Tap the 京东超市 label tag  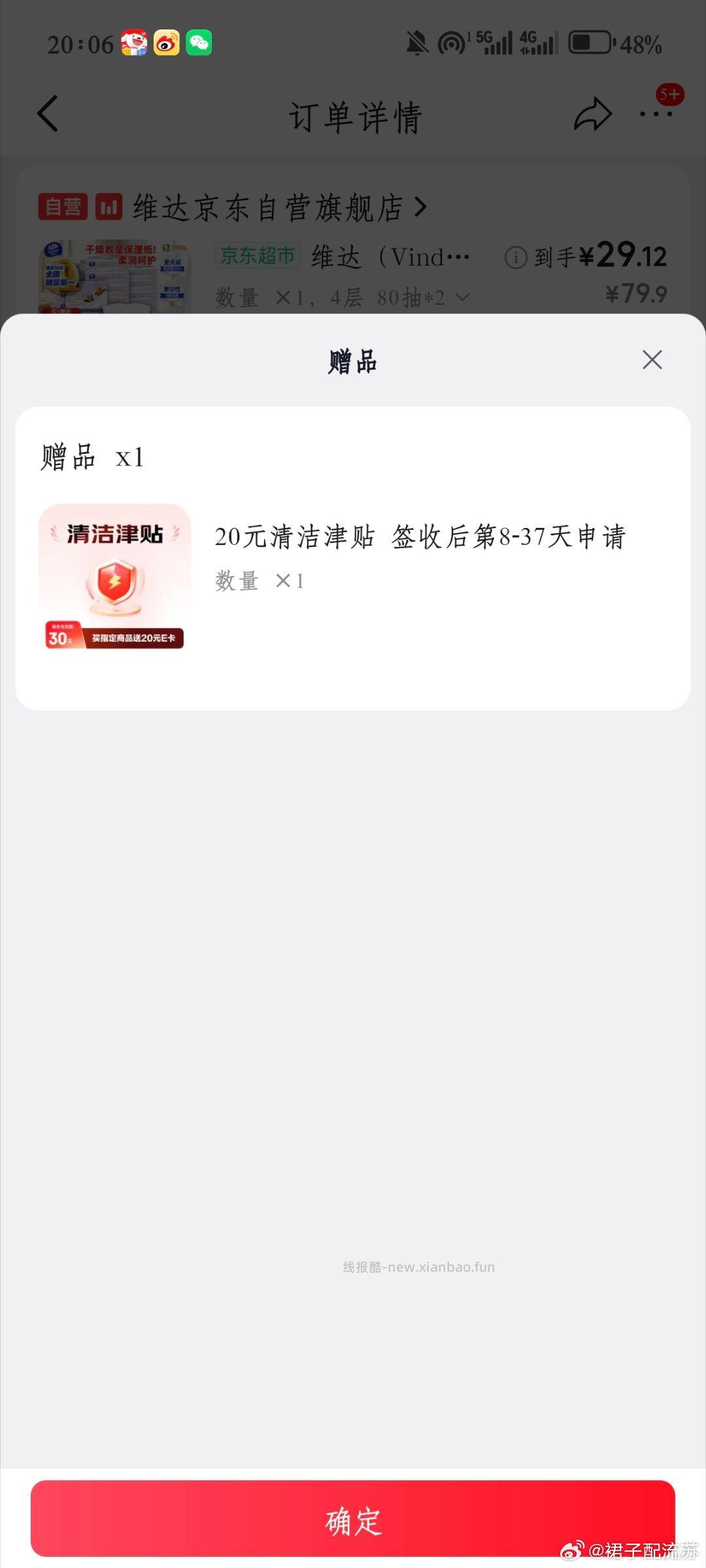pyautogui.click(x=257, y=256)
